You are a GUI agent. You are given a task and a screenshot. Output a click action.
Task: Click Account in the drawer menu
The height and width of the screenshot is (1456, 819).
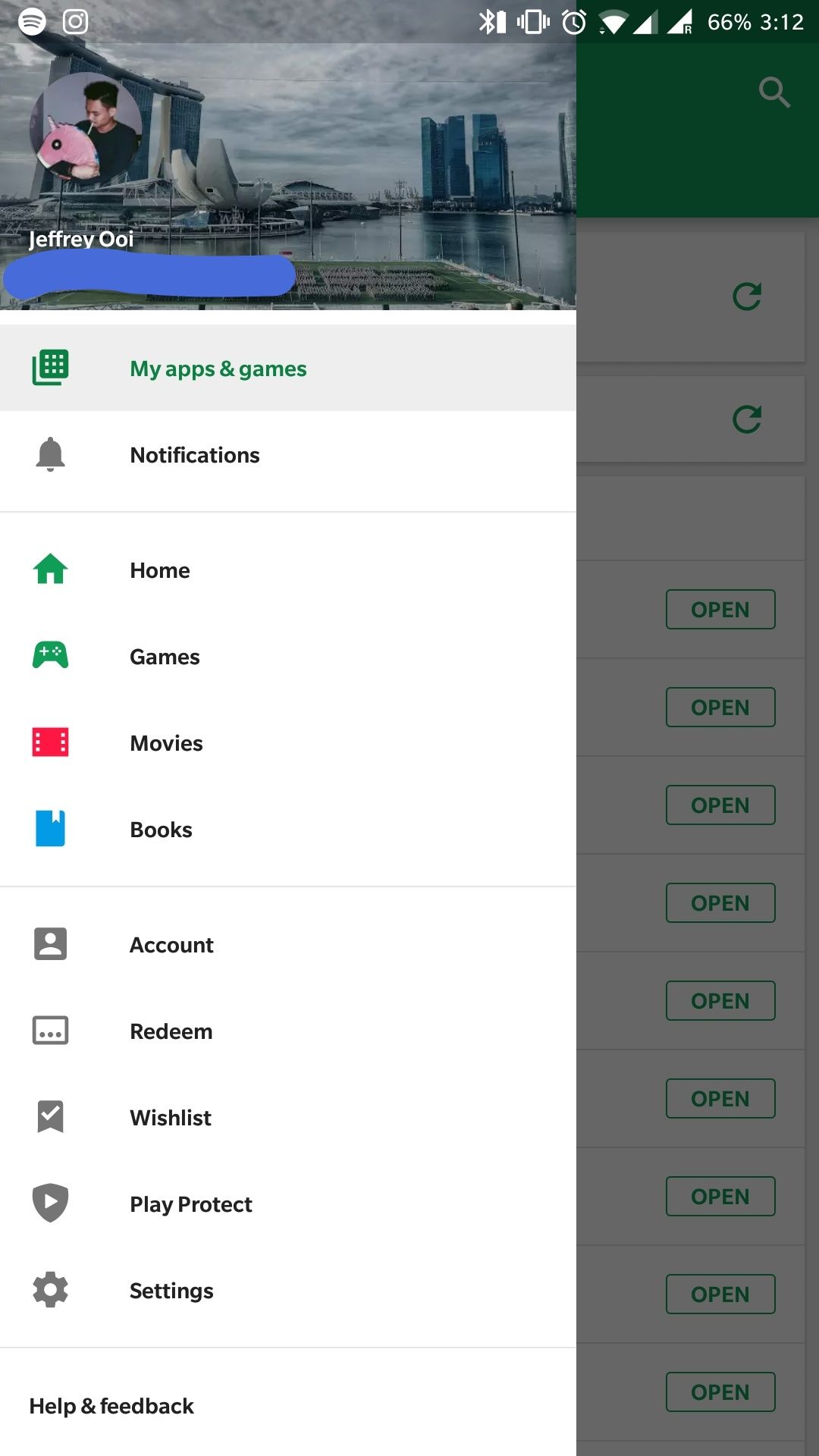coord(171,944)
